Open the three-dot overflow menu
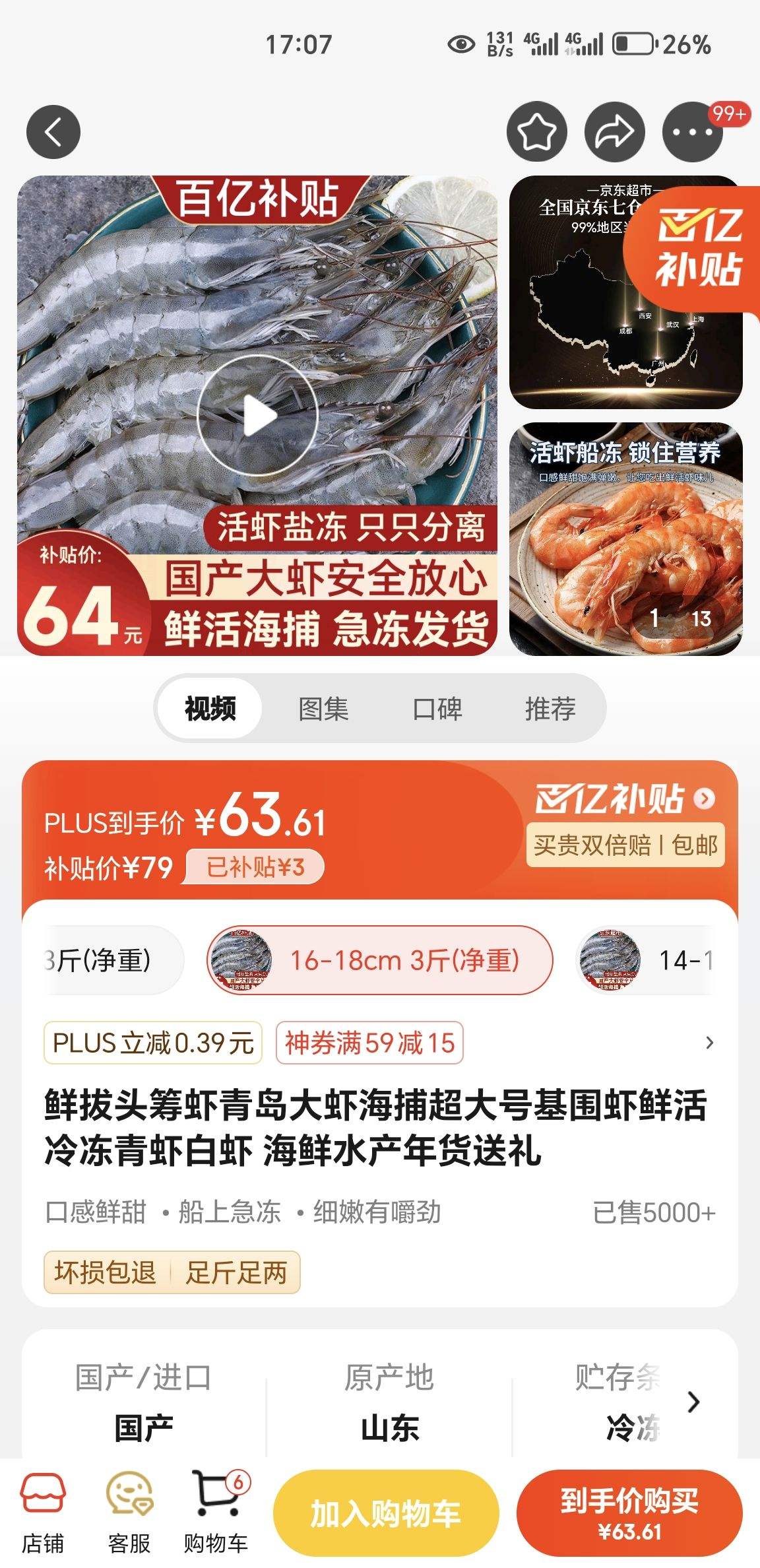 click(692, 132)
